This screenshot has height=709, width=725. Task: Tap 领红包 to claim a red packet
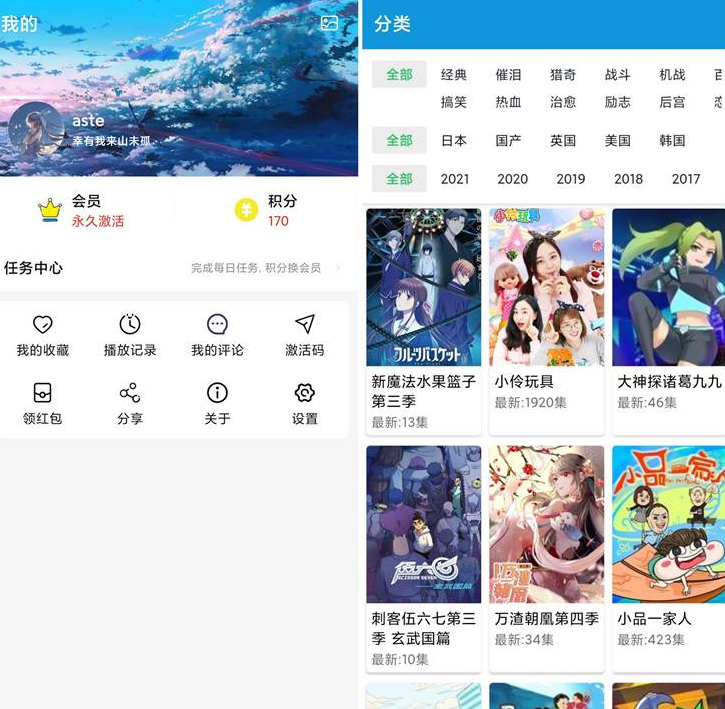coord(43,403)
